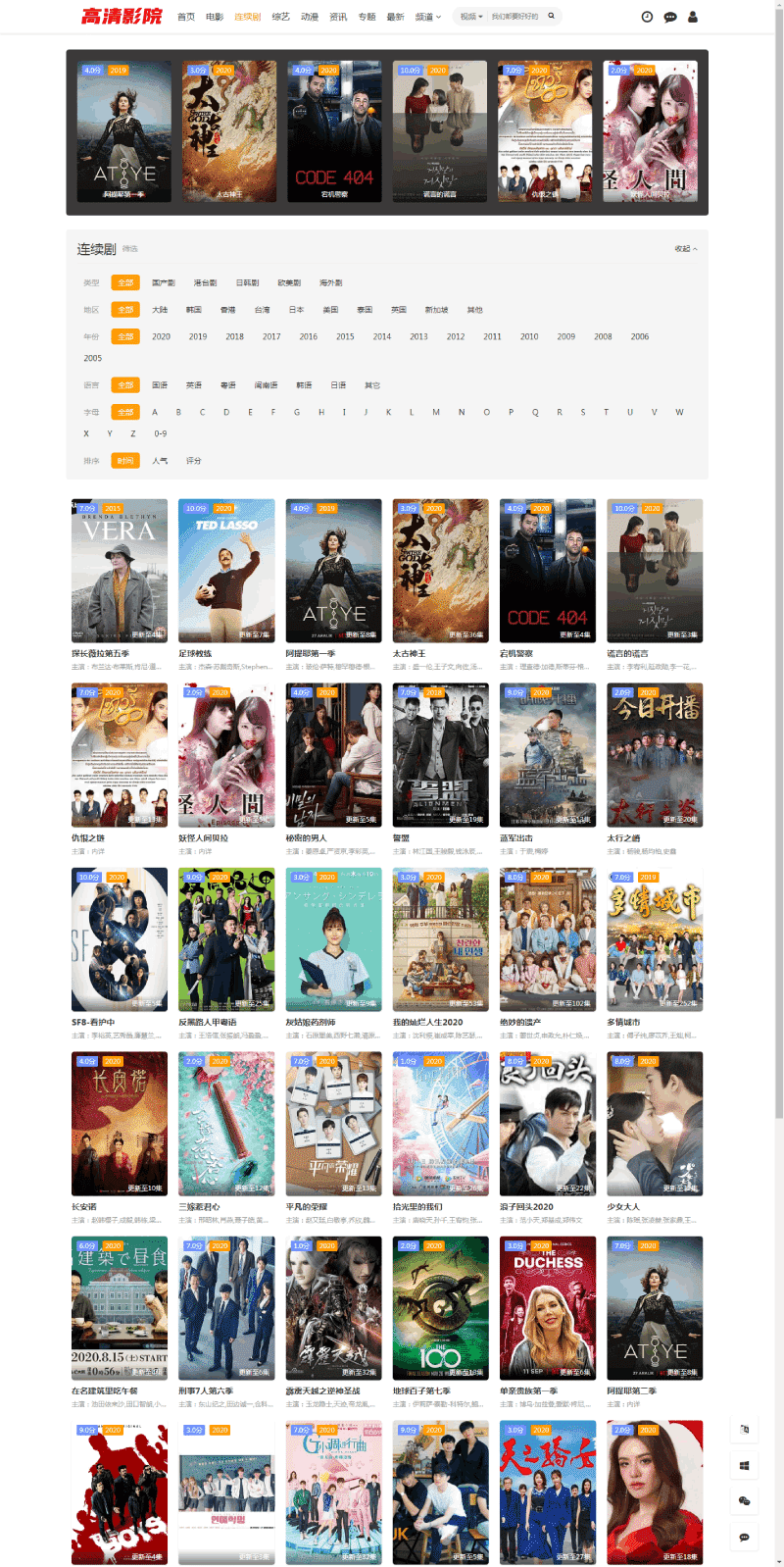
Task: Filter region by 韩国
Action: tap(194, 310)
